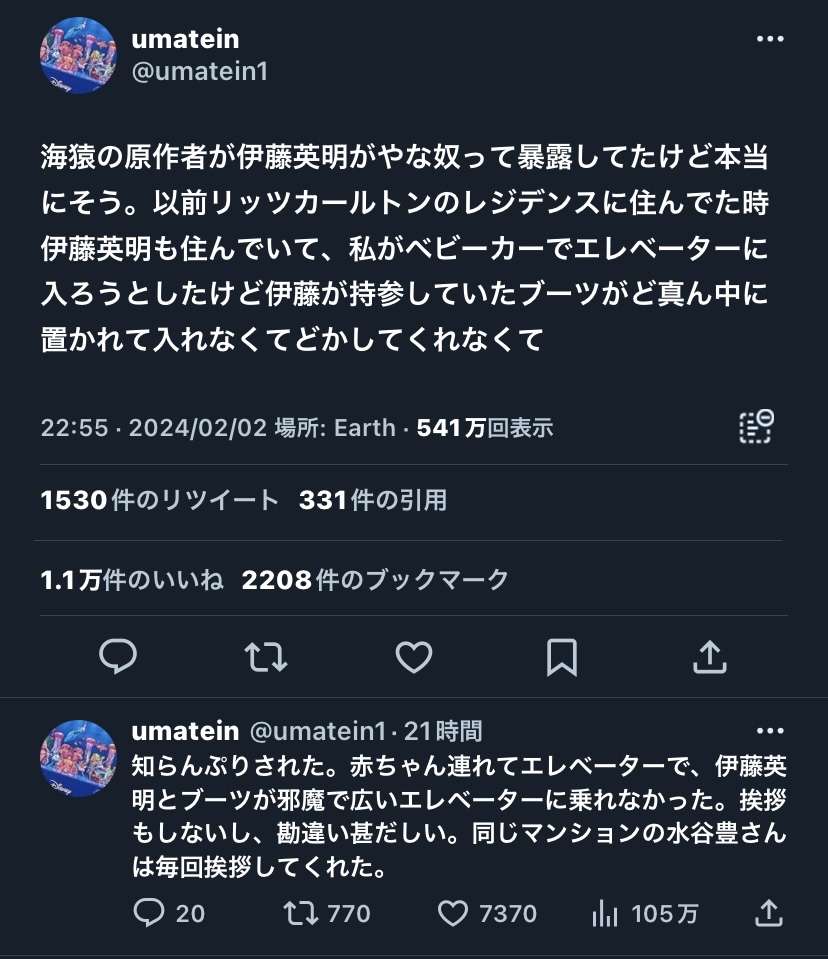Bookmark the main post

(562, 656)
